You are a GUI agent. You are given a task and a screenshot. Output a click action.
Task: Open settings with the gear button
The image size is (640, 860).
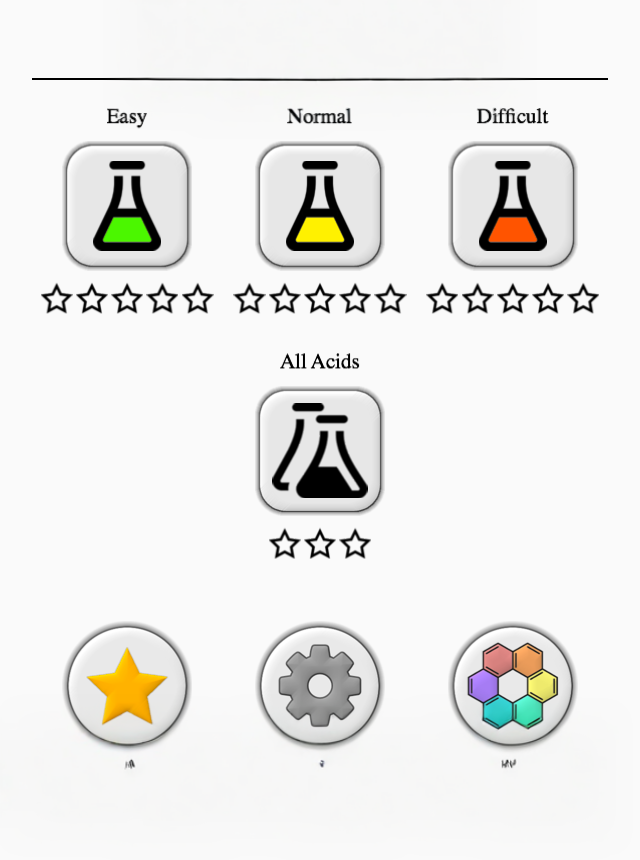click(x=320, y=686)
